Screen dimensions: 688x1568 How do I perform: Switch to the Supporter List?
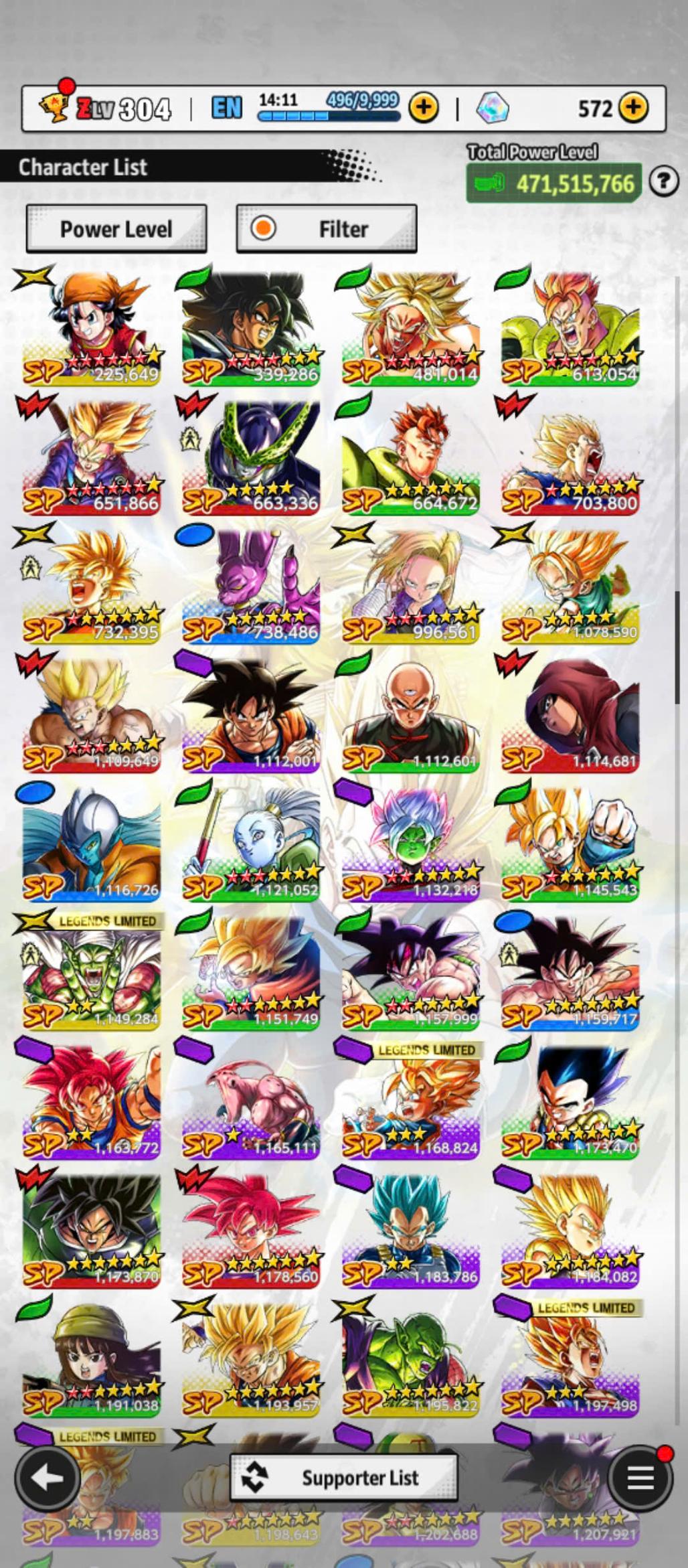pos(344,1478)
